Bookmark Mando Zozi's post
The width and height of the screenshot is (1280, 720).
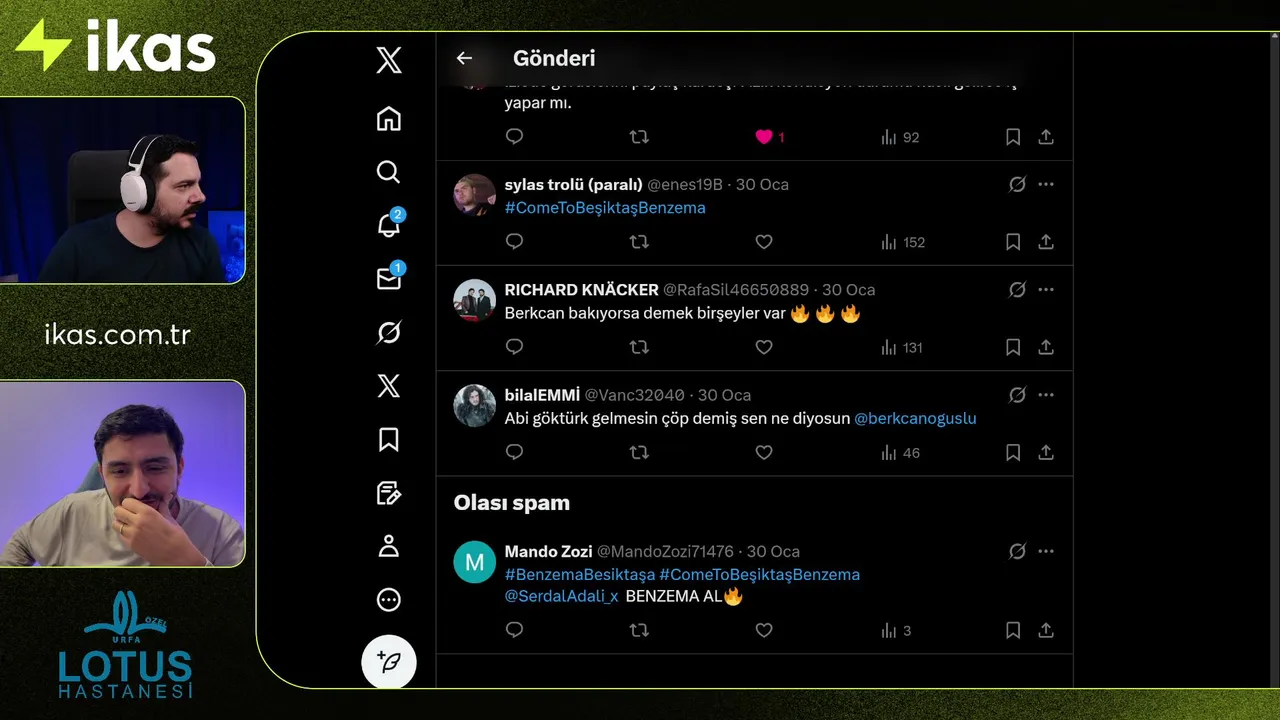pyautogui.click(x=1013, y=631)
